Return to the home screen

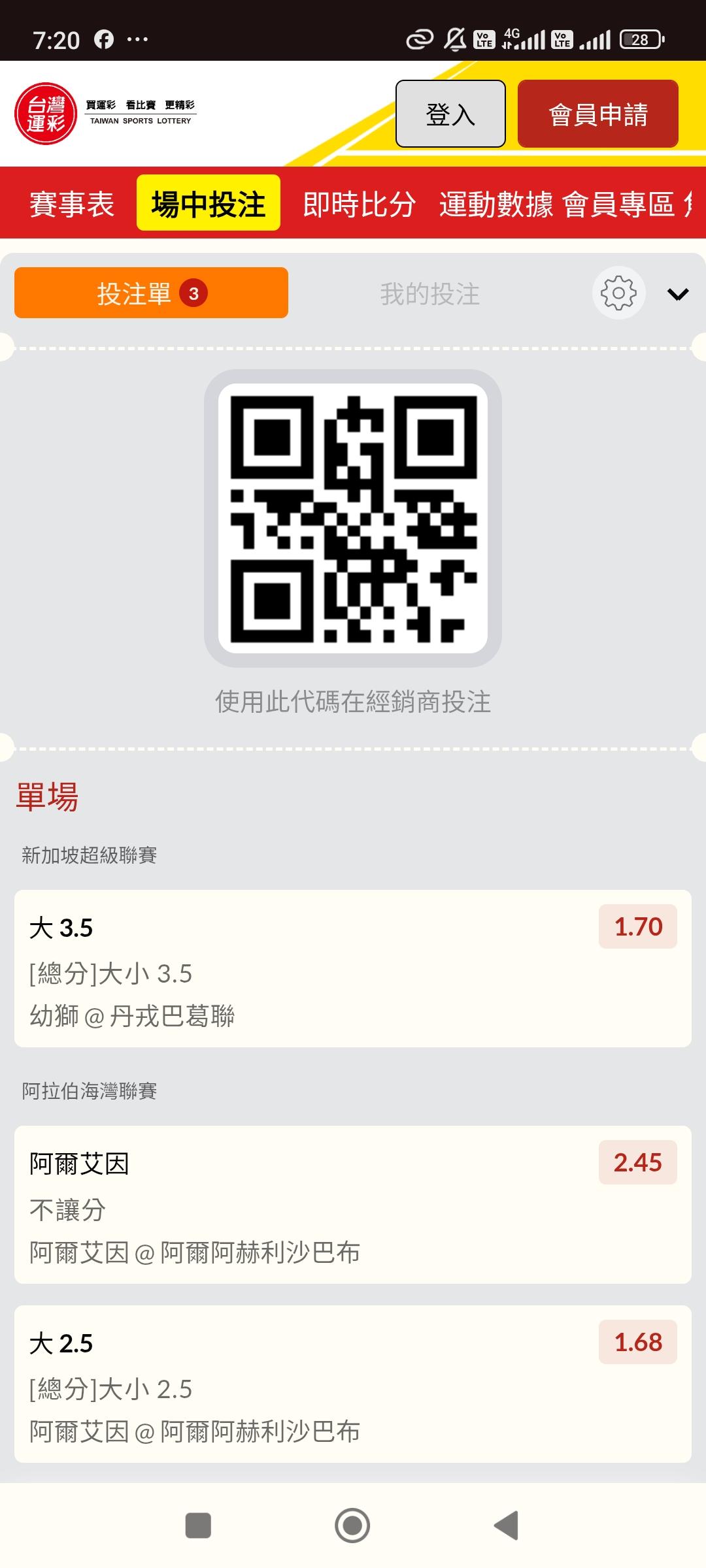coord(352,1526)
